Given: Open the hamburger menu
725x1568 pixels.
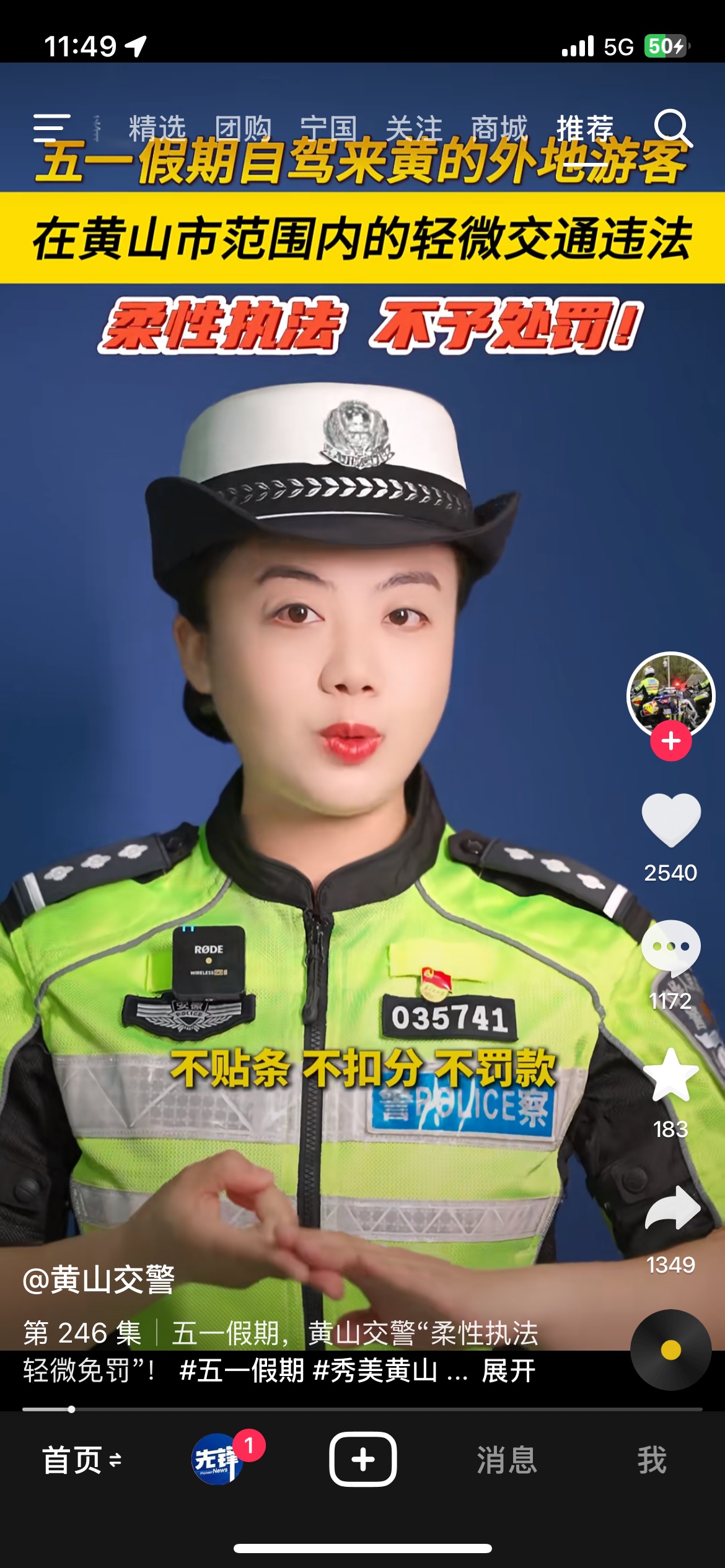Looking at the screenshot, I should (x=51, y=128).
